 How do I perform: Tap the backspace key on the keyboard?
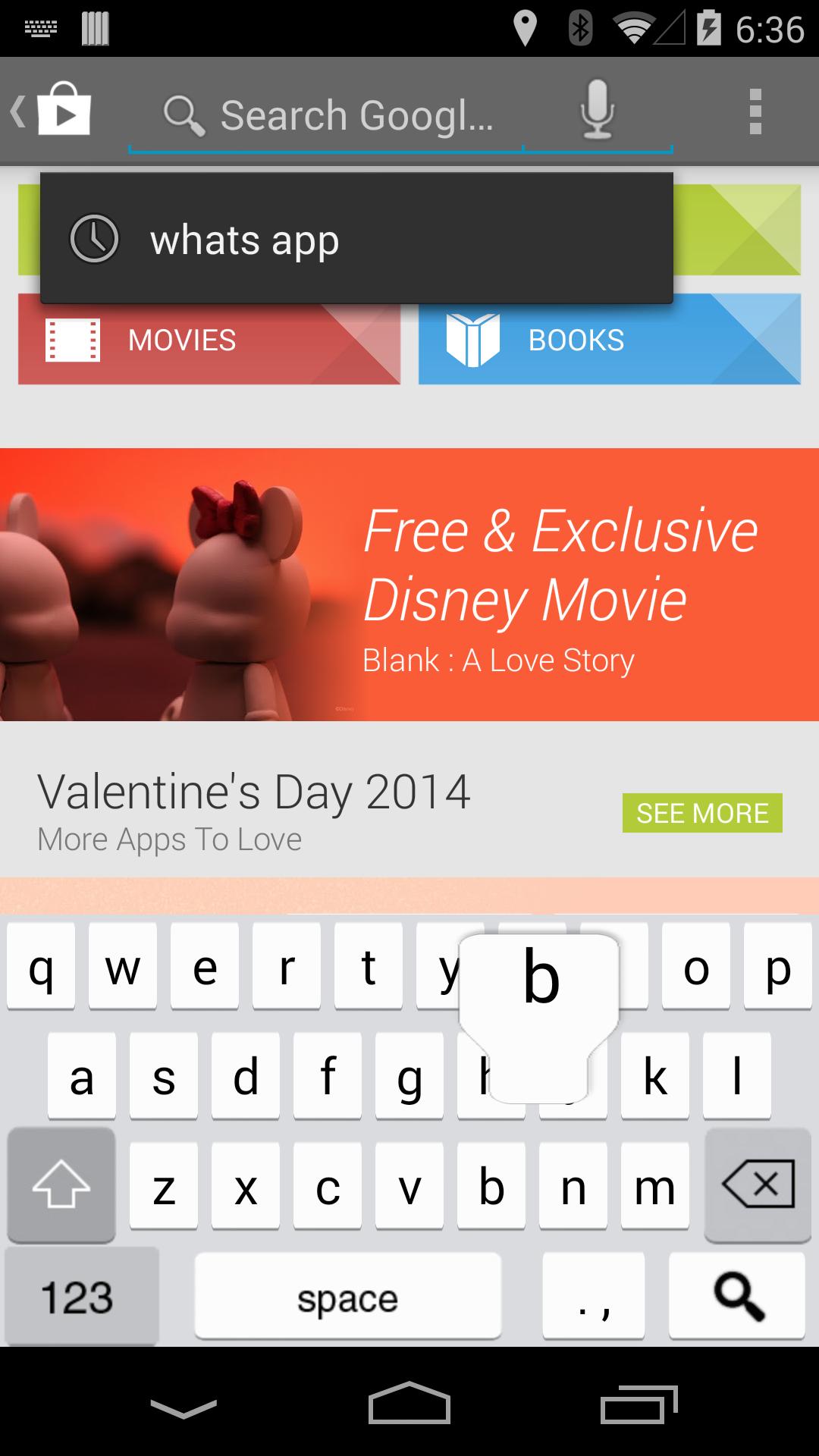pos(758,1184)
